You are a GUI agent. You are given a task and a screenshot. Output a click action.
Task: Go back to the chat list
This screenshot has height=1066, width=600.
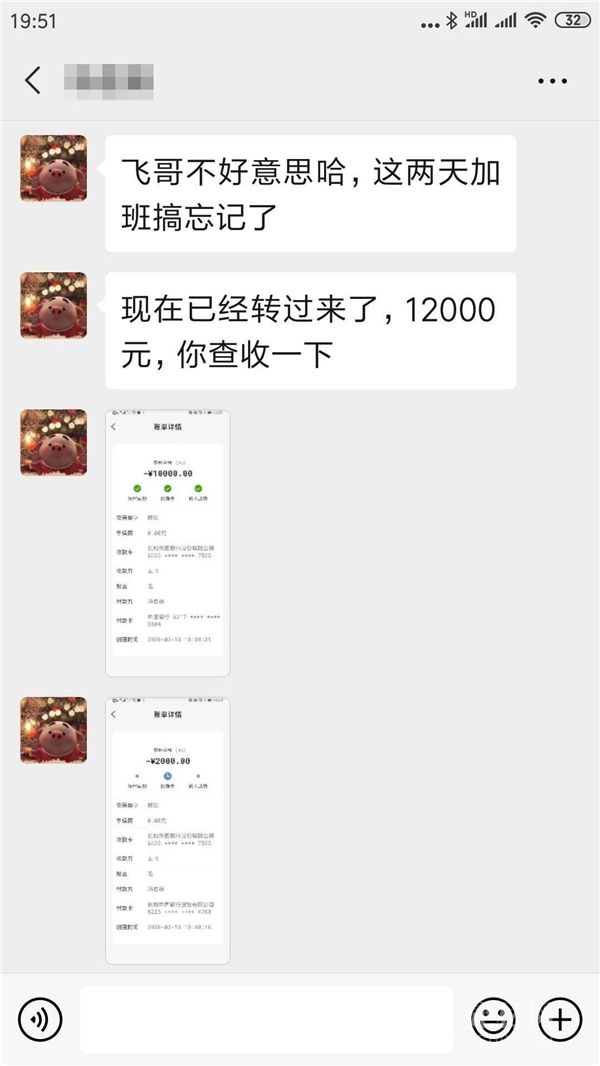point(33,80)
